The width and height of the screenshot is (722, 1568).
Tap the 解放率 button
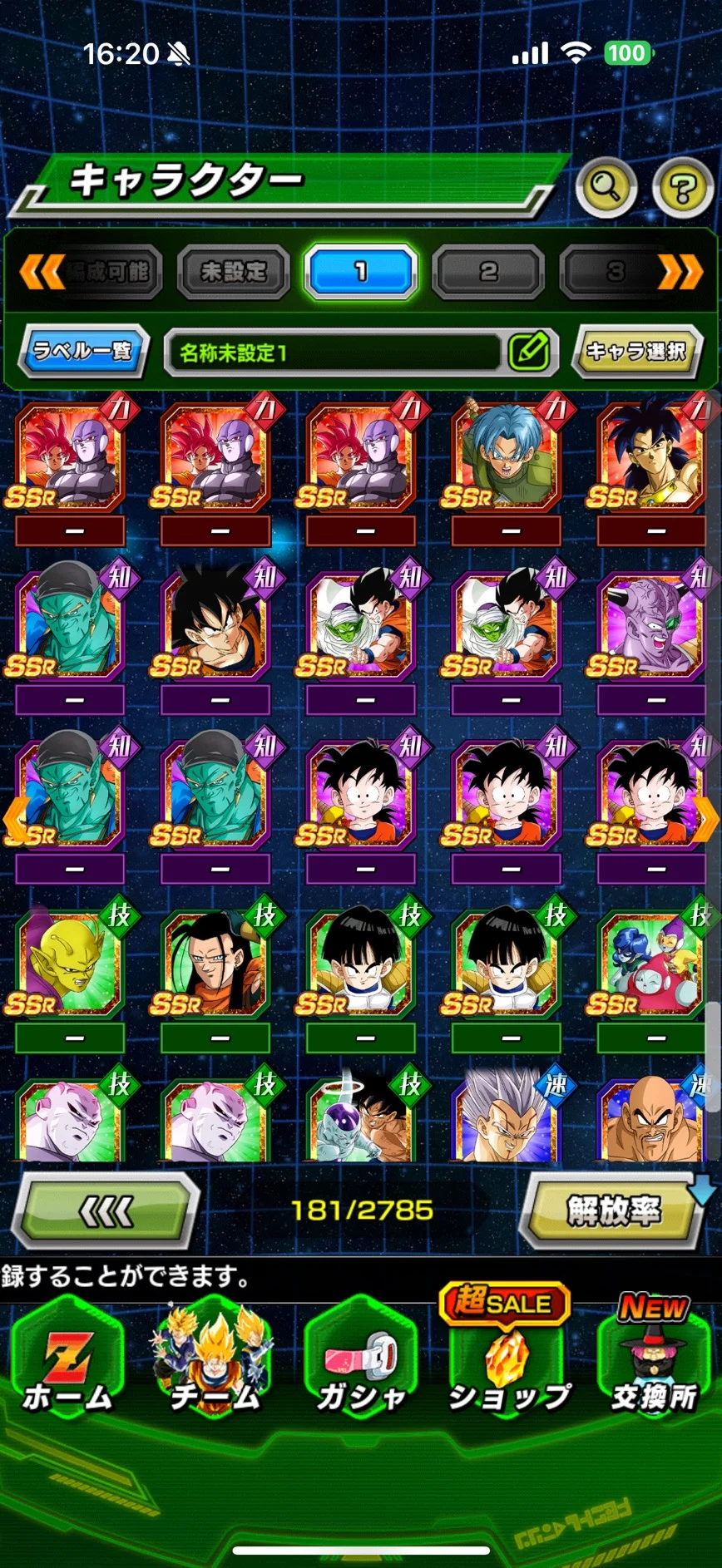pyautogui.click(x=614, y=1211)
